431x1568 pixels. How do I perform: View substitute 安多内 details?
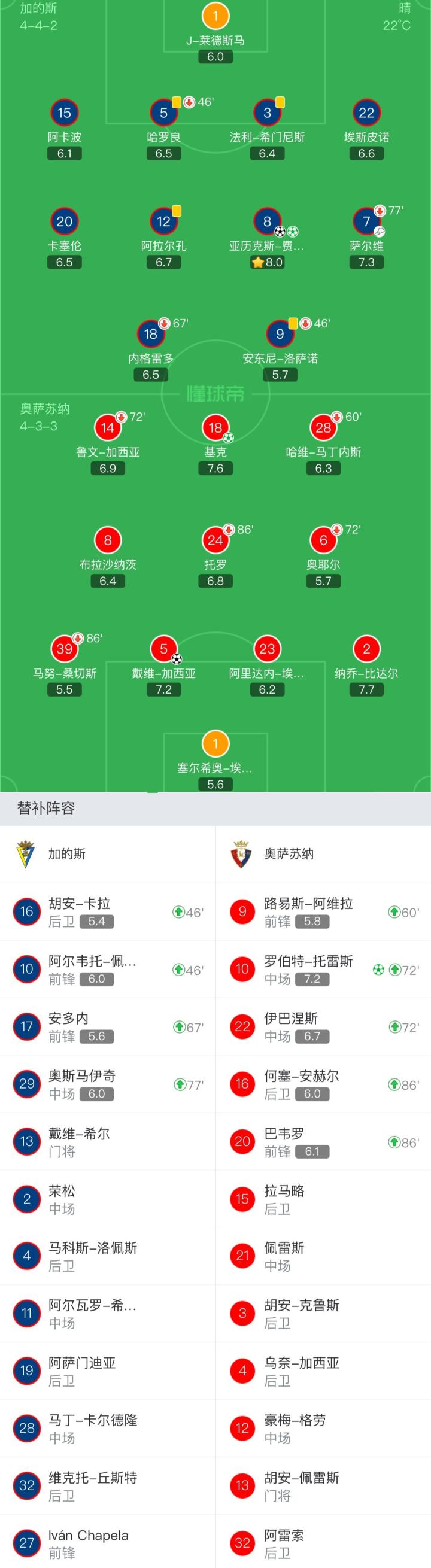(x=107, y=1026)
